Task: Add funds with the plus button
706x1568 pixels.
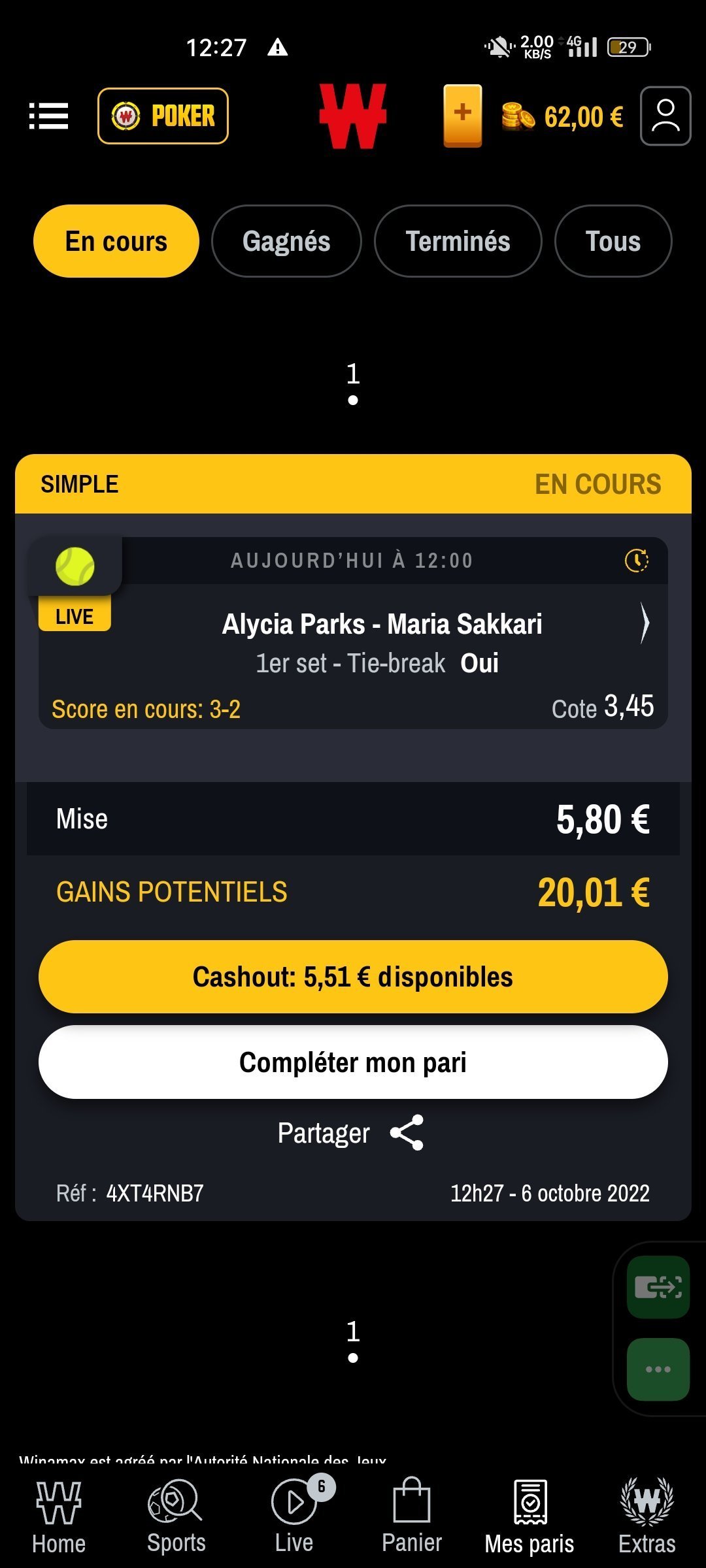Action: (x=463, y=116)
